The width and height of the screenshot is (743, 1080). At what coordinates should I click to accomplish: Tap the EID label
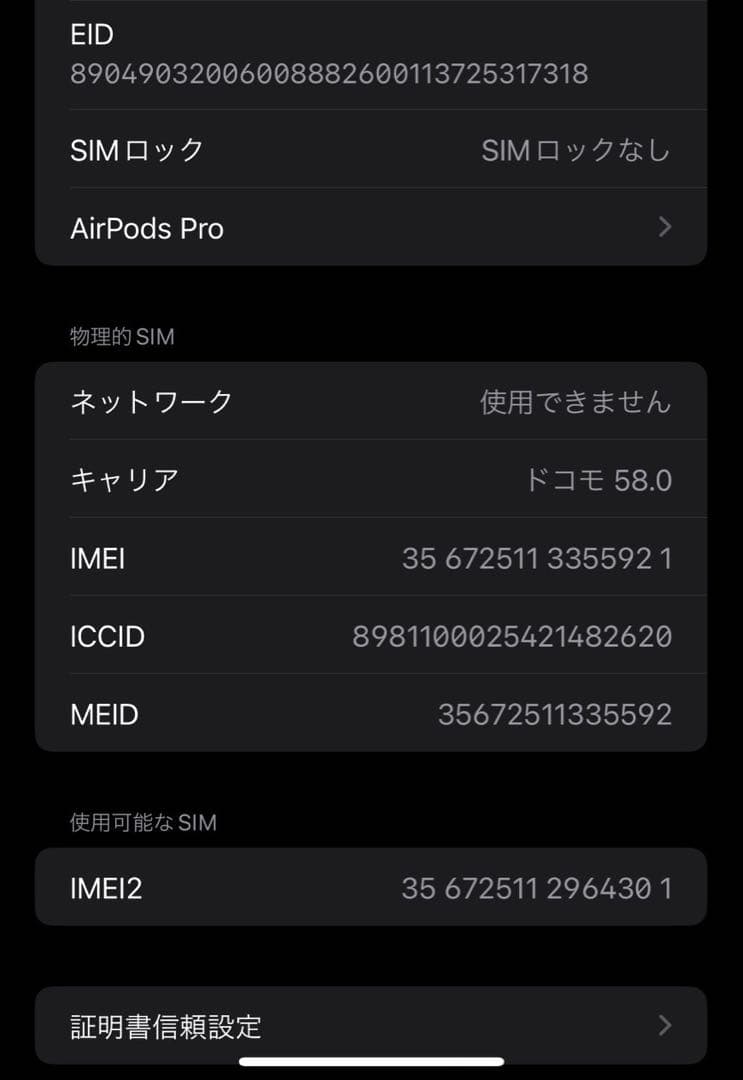click(90, 34)
